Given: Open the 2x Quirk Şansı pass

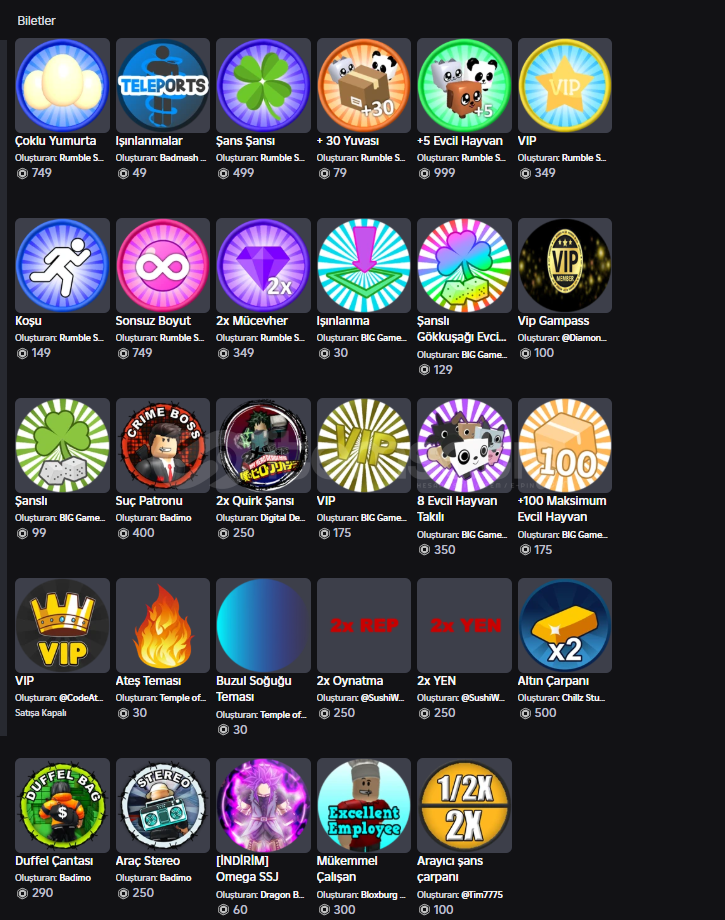Looking at the screenshot, I should click(263, 445).
